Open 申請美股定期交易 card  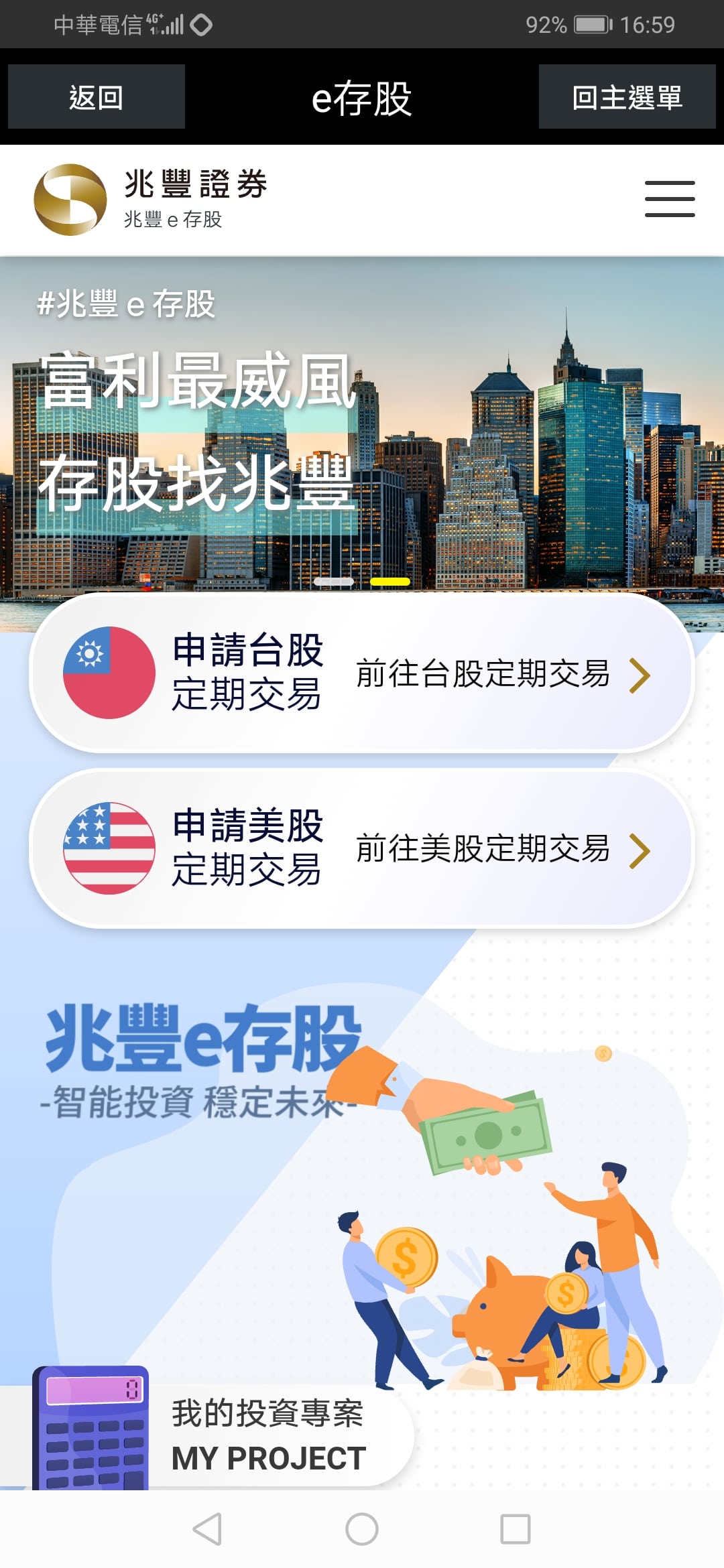362,848
